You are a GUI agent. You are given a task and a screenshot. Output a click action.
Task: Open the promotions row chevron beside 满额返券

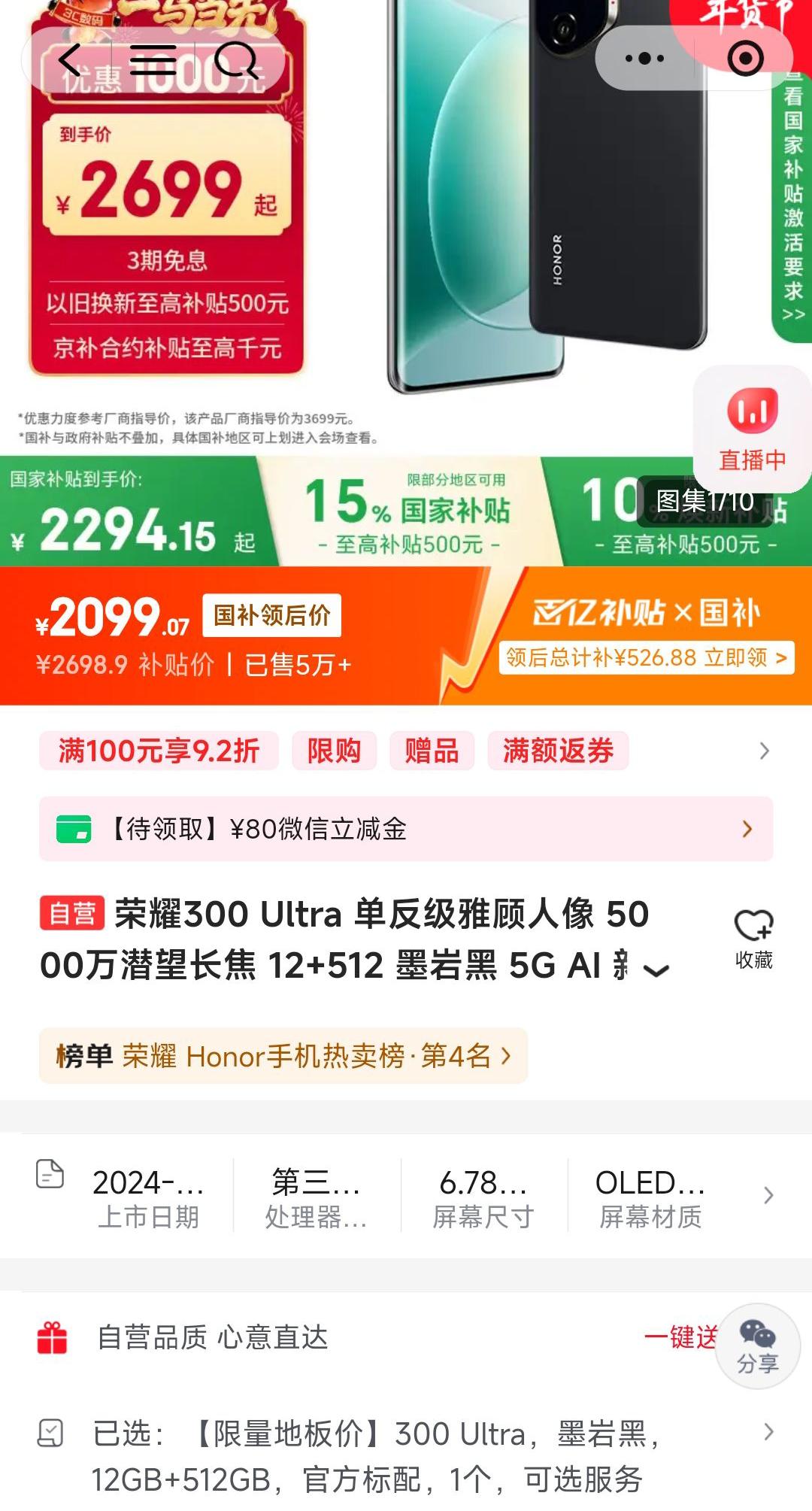(765, 750)
